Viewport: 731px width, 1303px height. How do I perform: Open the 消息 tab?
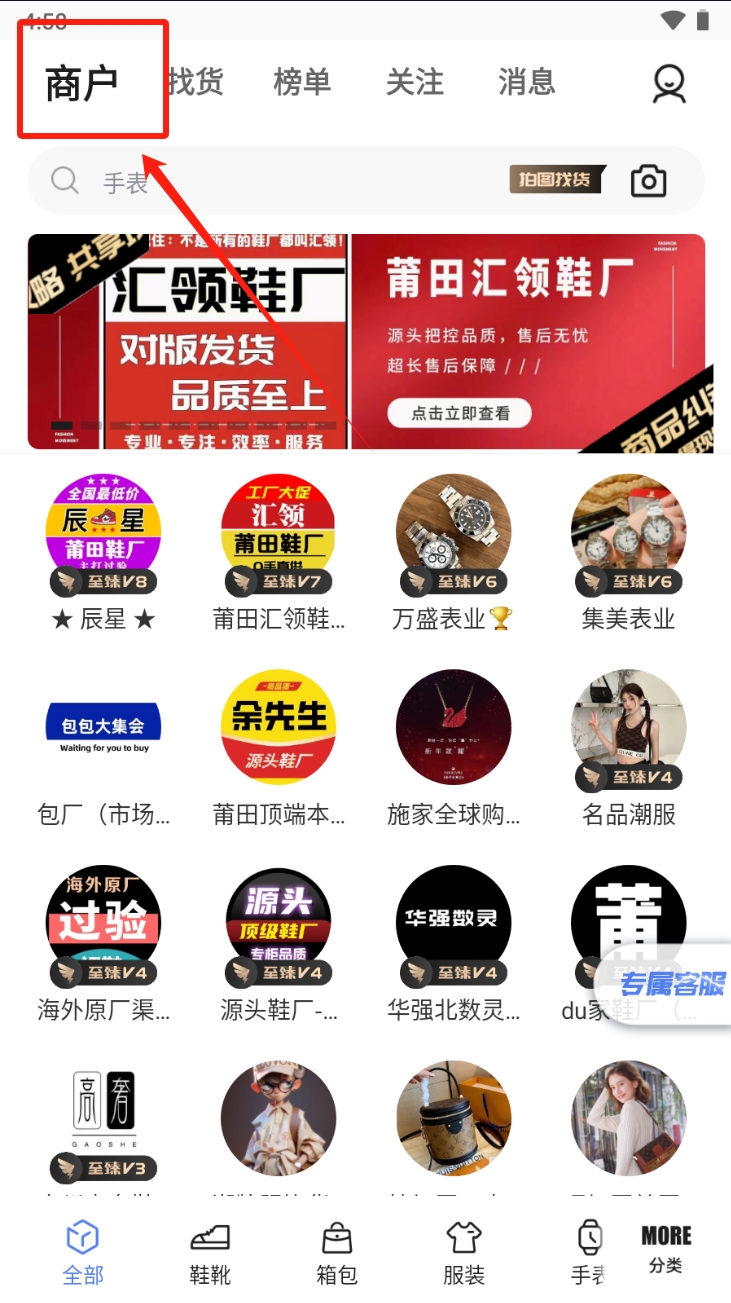point(527,82)
